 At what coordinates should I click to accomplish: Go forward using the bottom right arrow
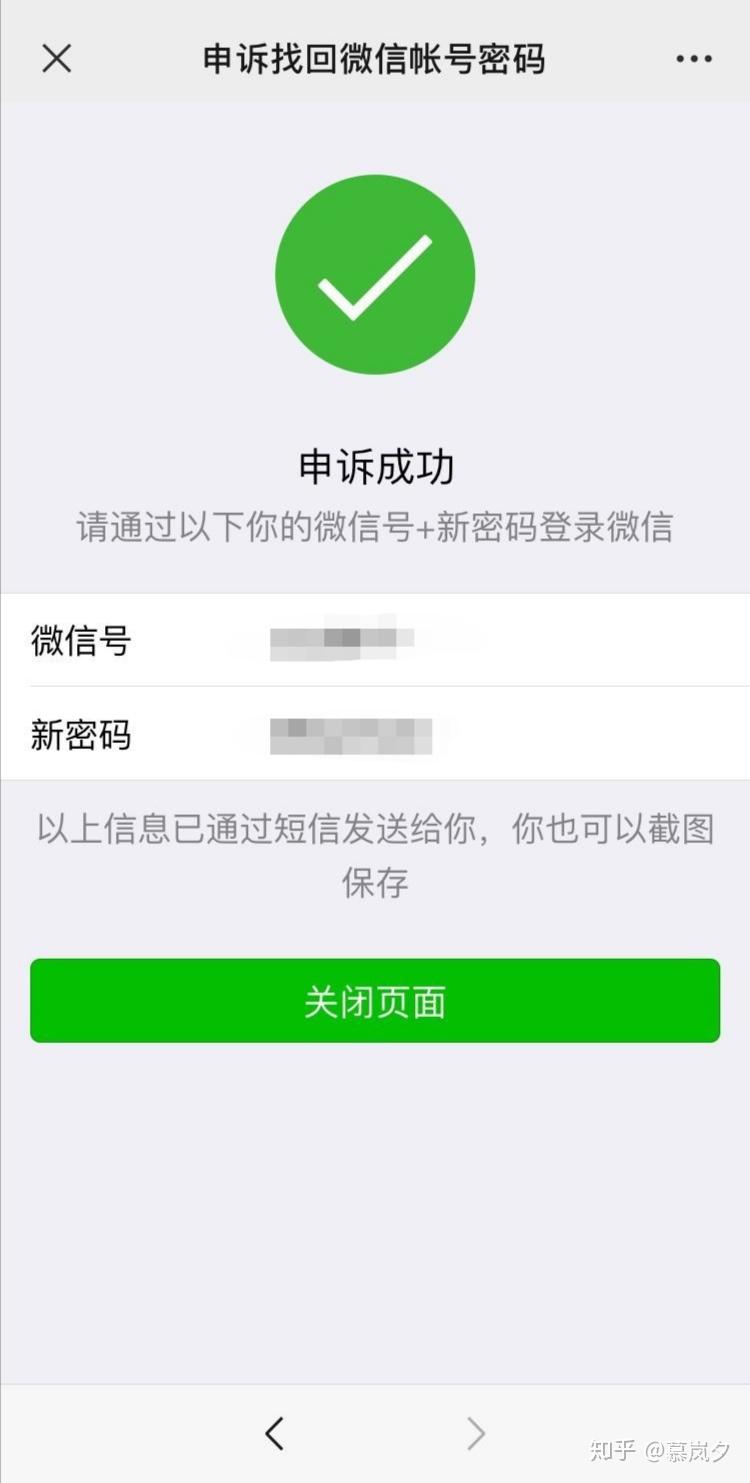[476, 1434]
